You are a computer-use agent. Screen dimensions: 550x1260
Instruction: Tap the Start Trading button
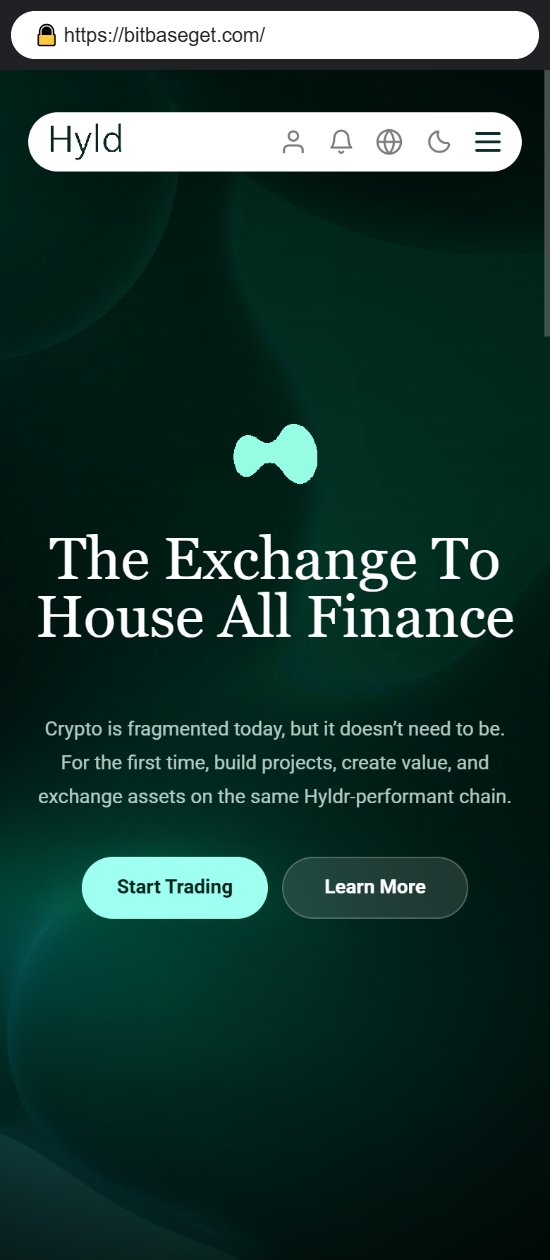point(175,887)
